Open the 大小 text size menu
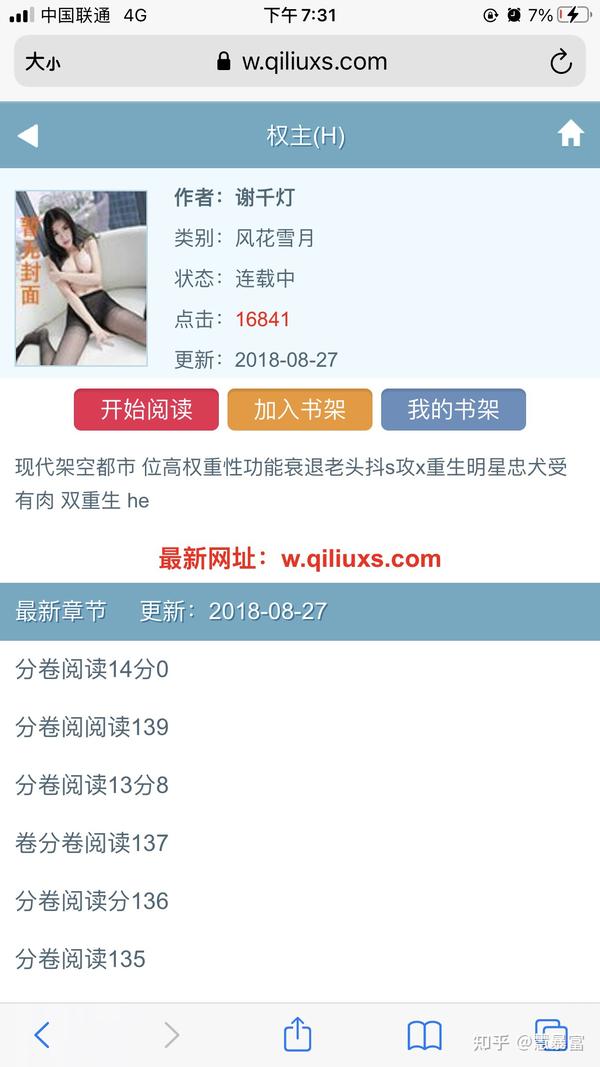 click(42, 63)
